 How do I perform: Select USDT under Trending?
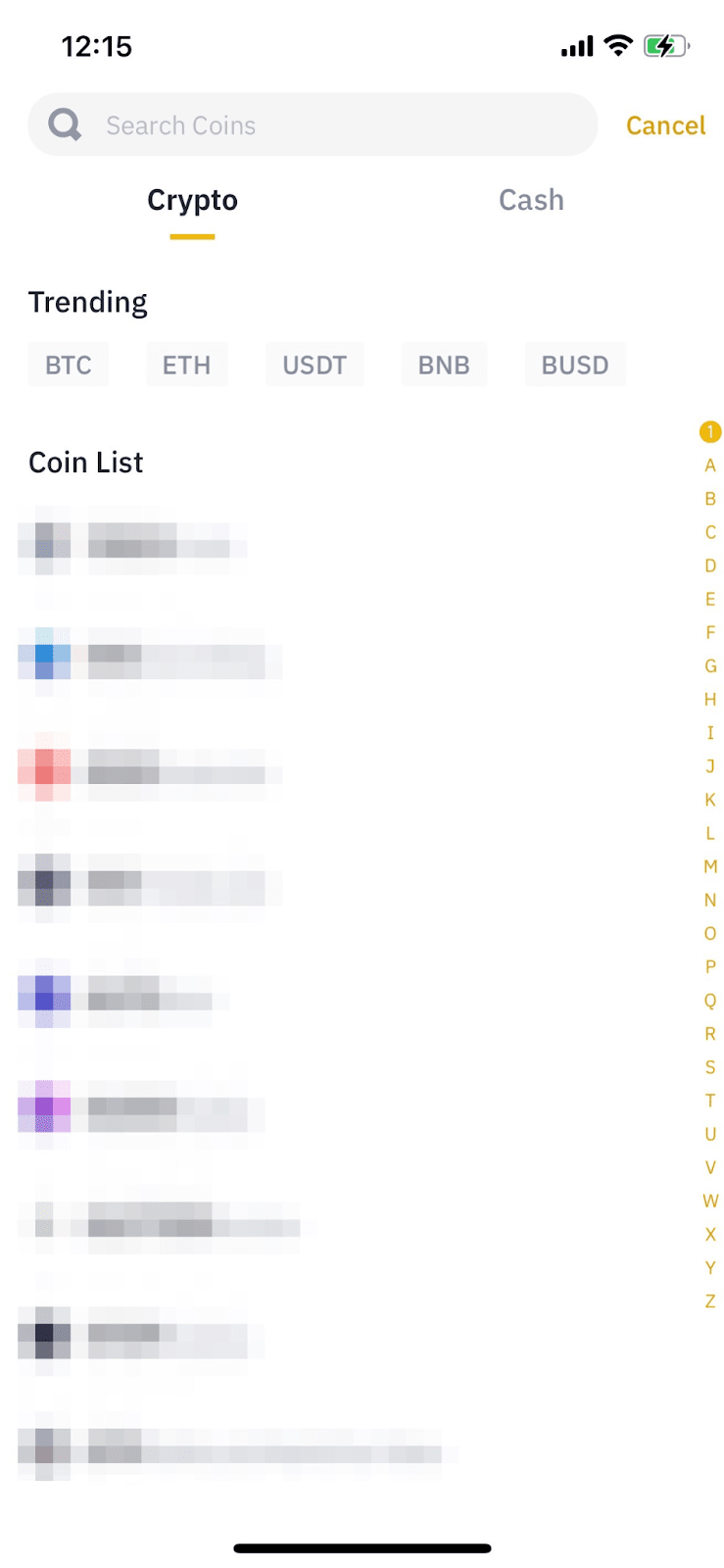tap(314, 365)
